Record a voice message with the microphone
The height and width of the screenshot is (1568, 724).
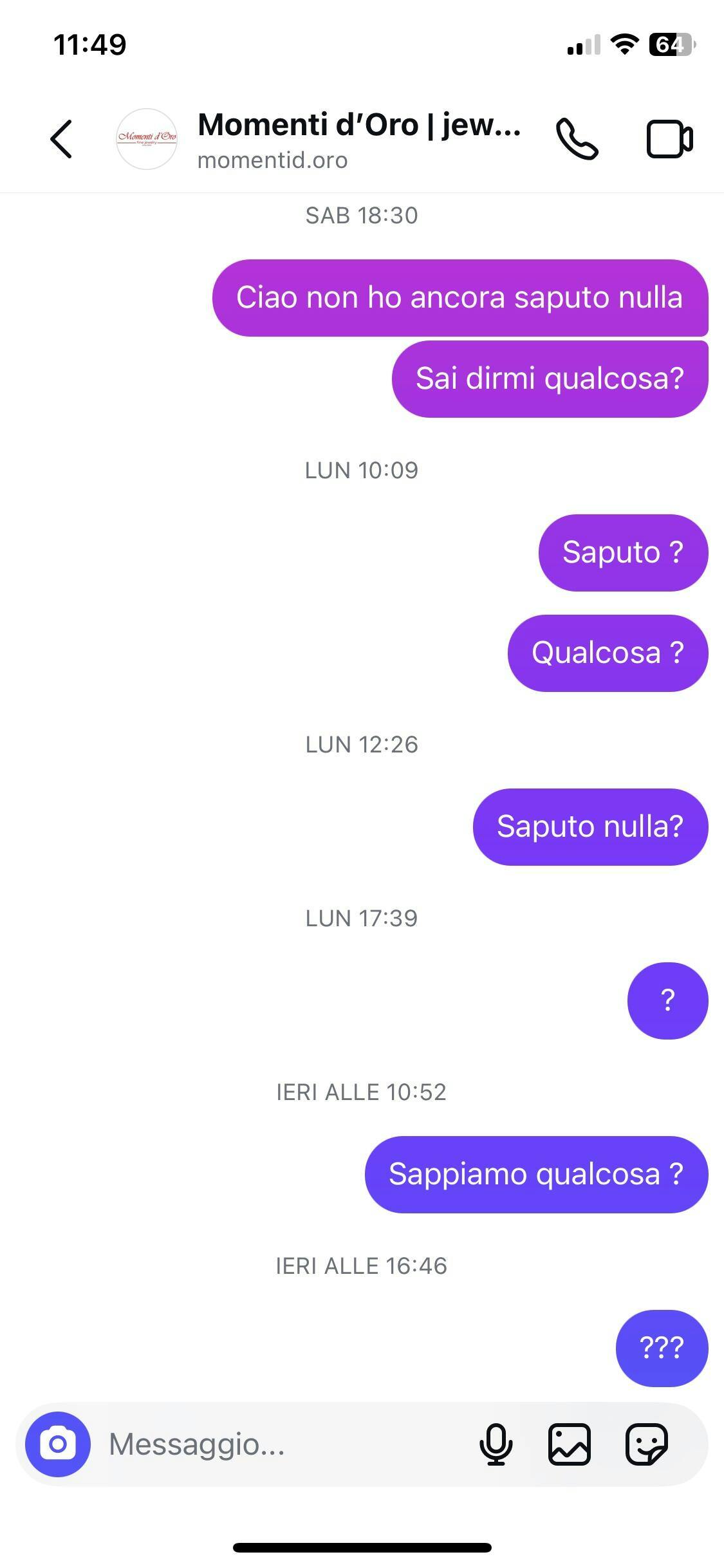pos(496,1444)
